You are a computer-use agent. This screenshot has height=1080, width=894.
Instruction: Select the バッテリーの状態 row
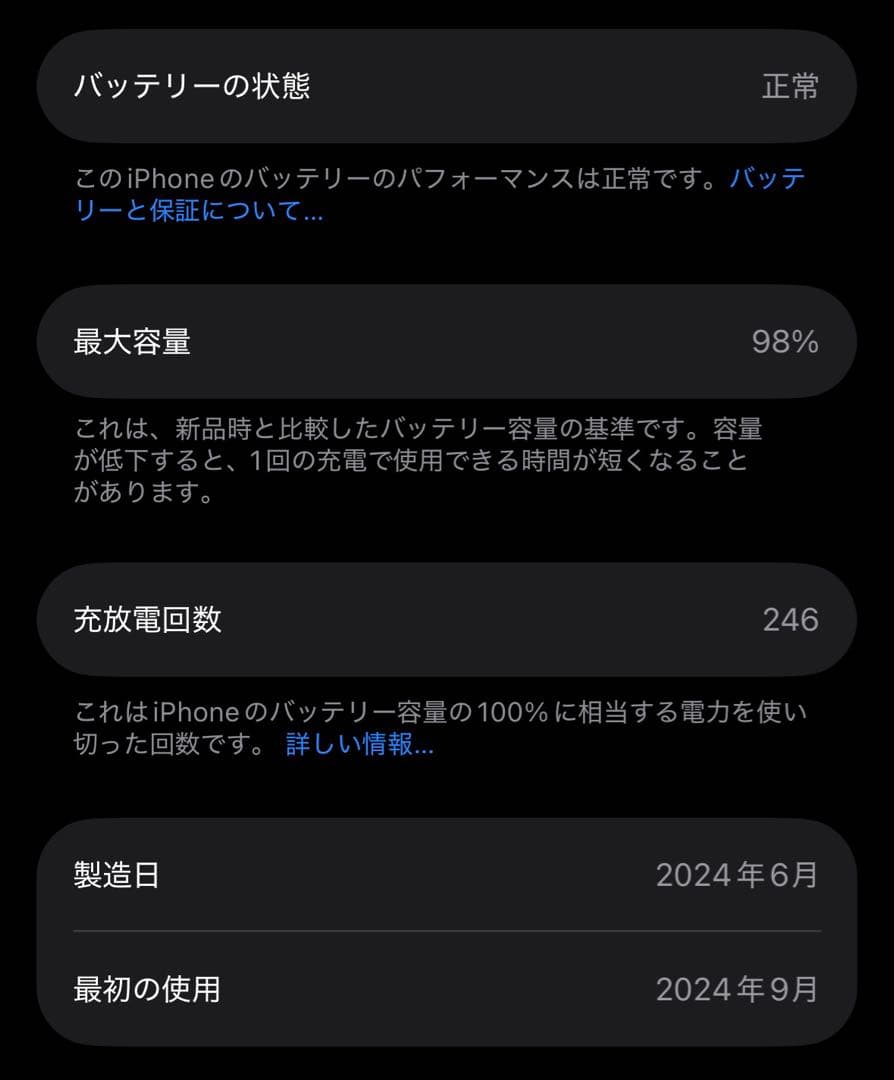[x=447, y=87]
